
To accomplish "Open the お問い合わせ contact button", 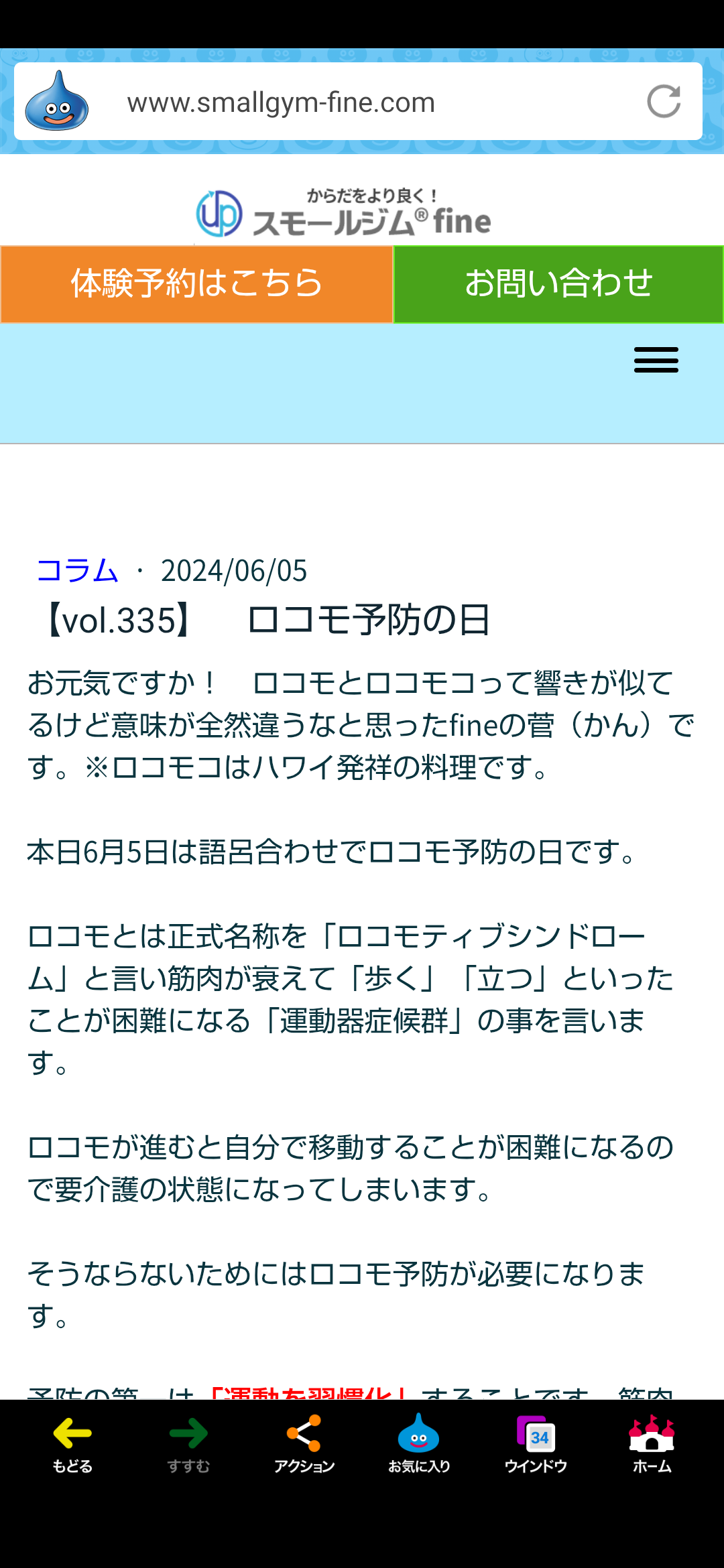I will point(558,284).
